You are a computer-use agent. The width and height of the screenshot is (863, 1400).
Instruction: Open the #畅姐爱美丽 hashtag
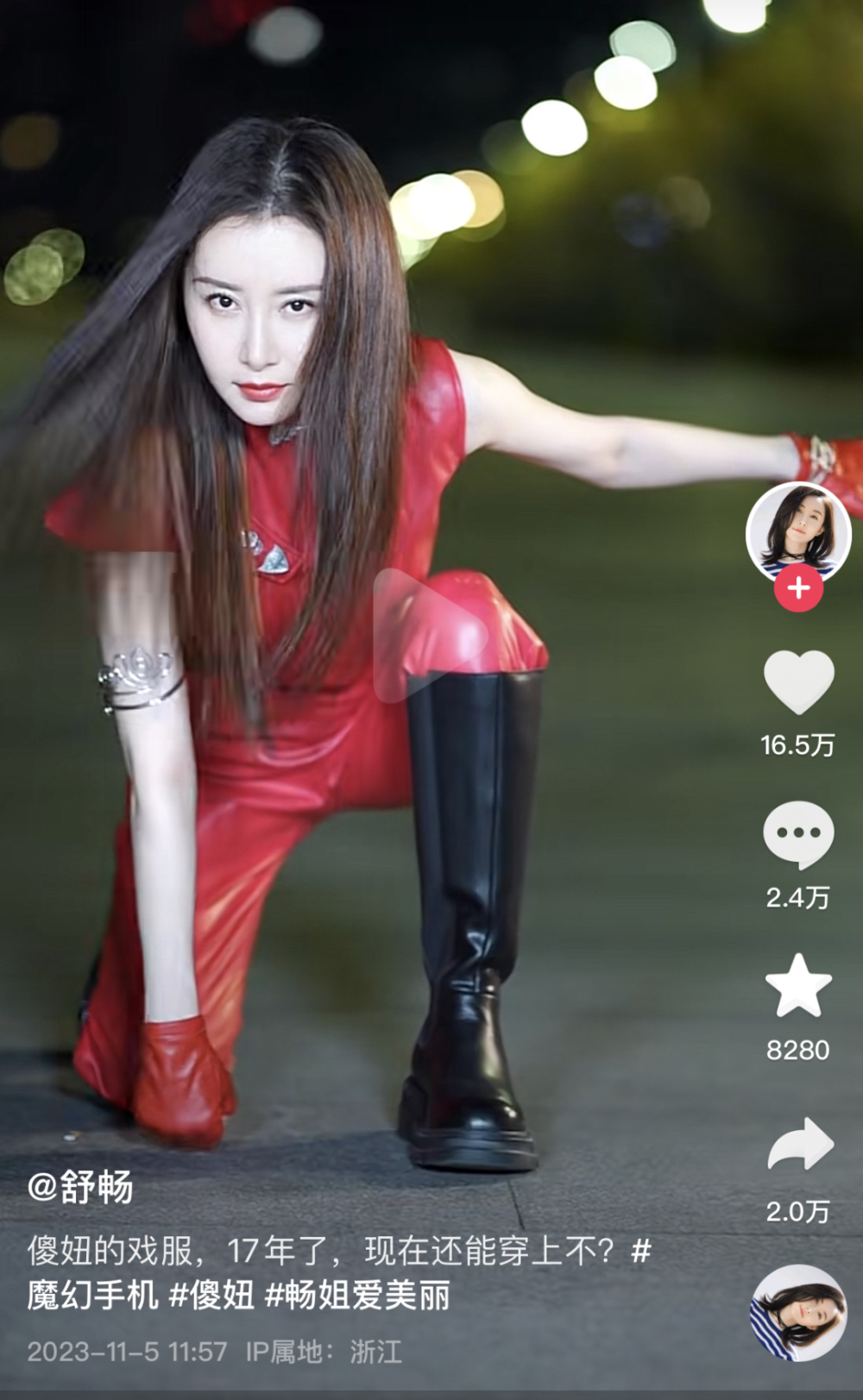356,1295
